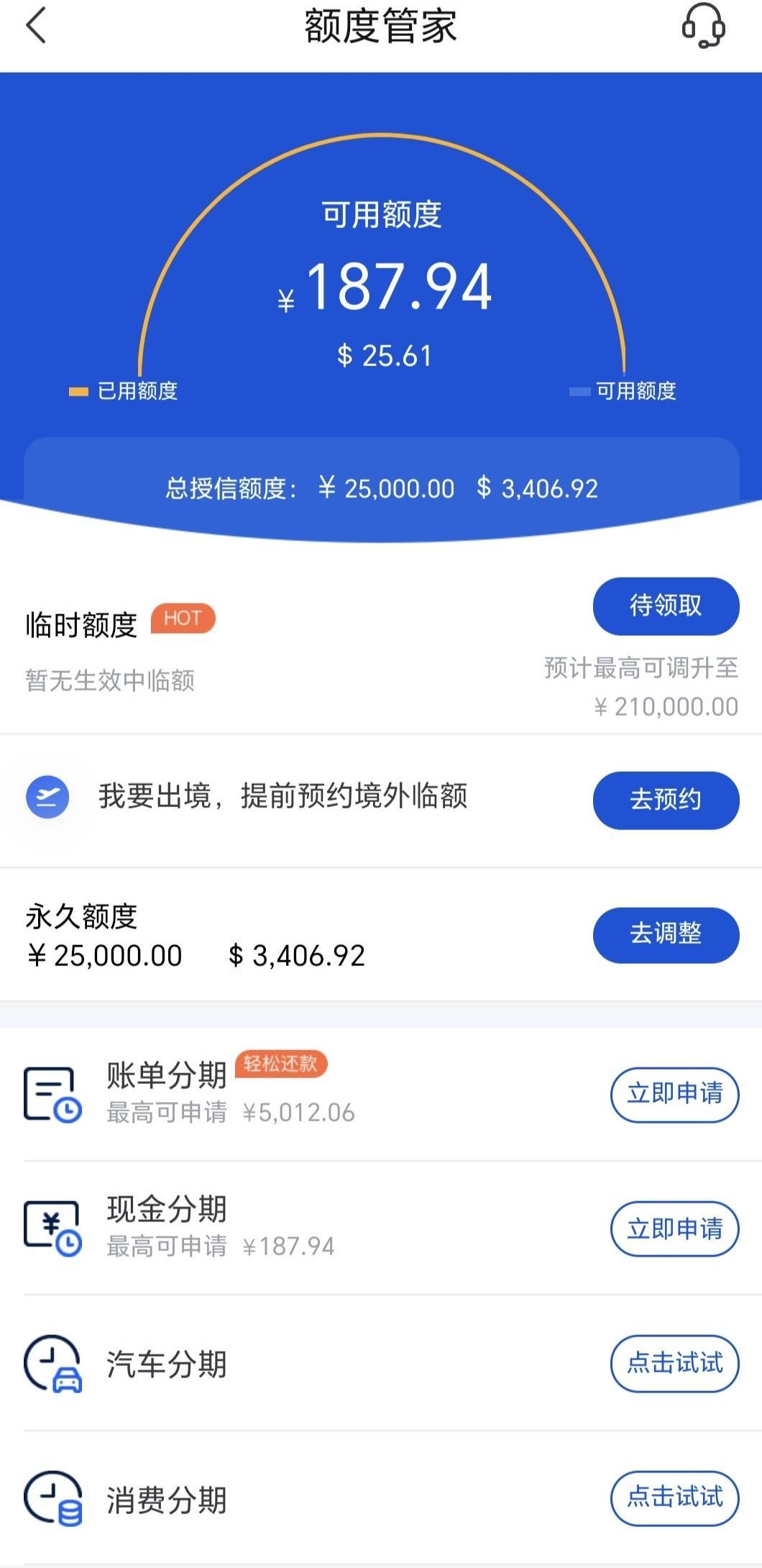The width and height of the screenshot is (762, 1568).
Task: Go back from 额度管家 page
Action: [36, 26]
